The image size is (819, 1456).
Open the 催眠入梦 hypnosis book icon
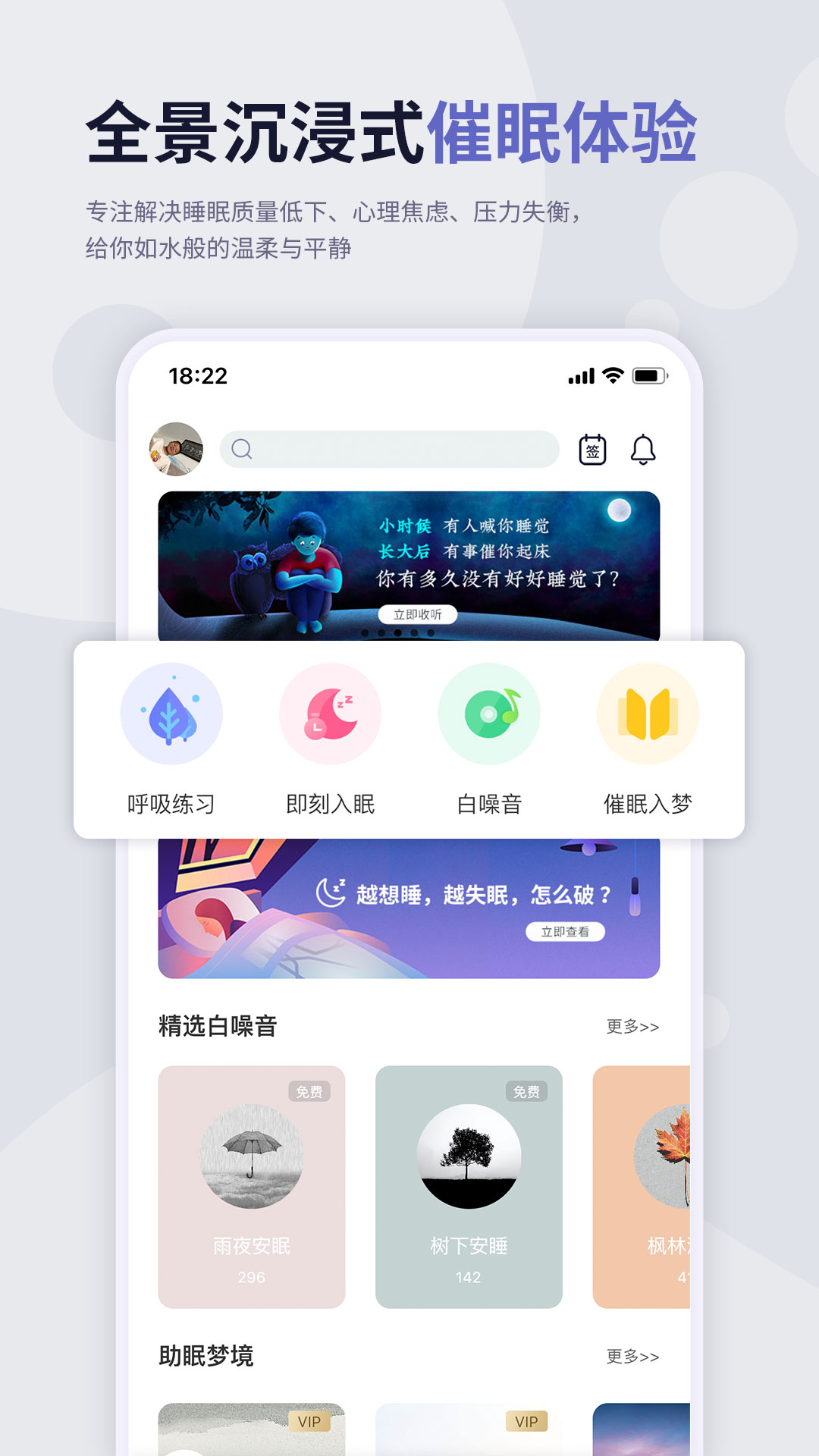646,714
